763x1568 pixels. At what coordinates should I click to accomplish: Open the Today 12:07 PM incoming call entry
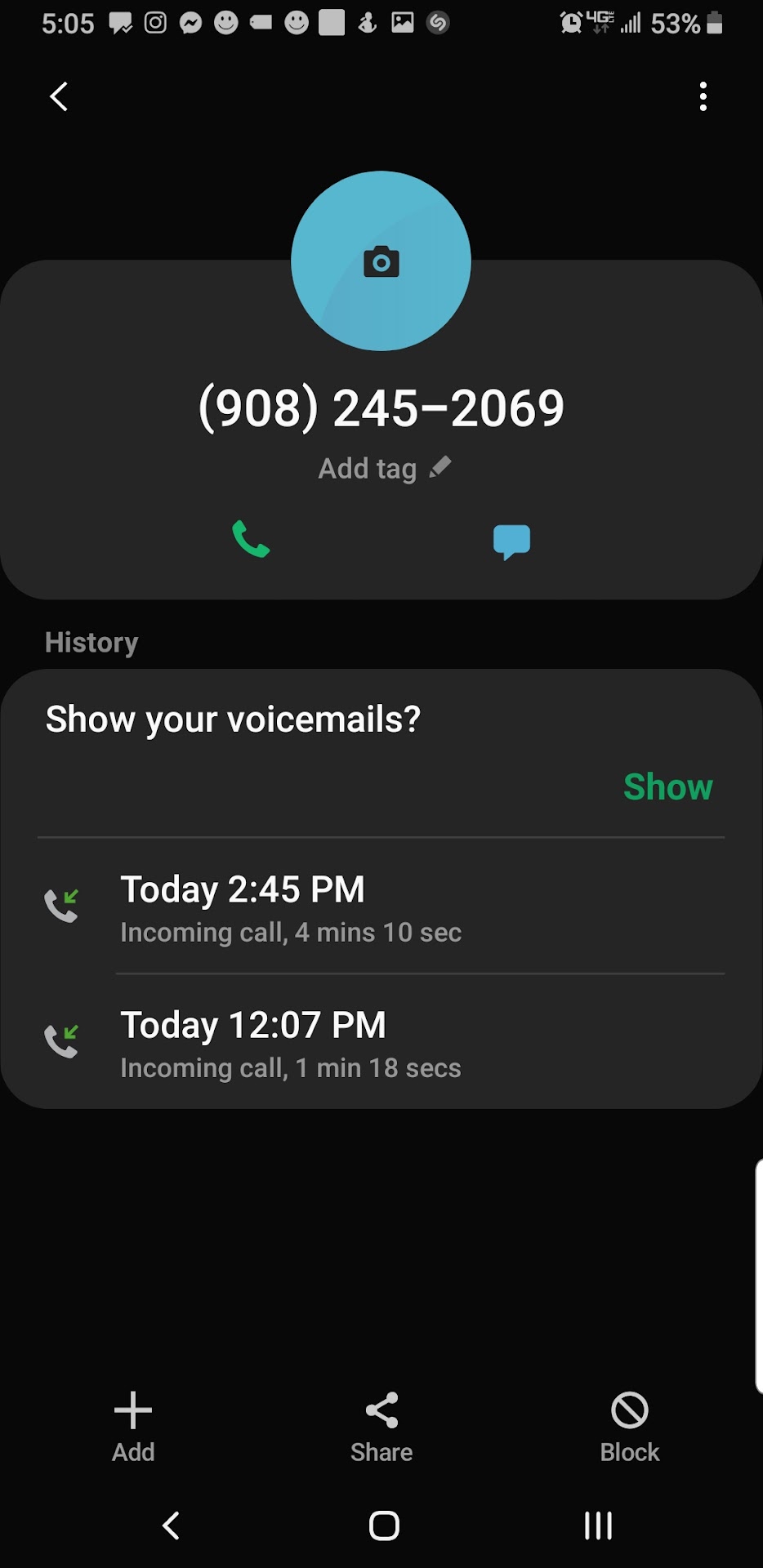pyautogui.click(x=381, y=1043)
